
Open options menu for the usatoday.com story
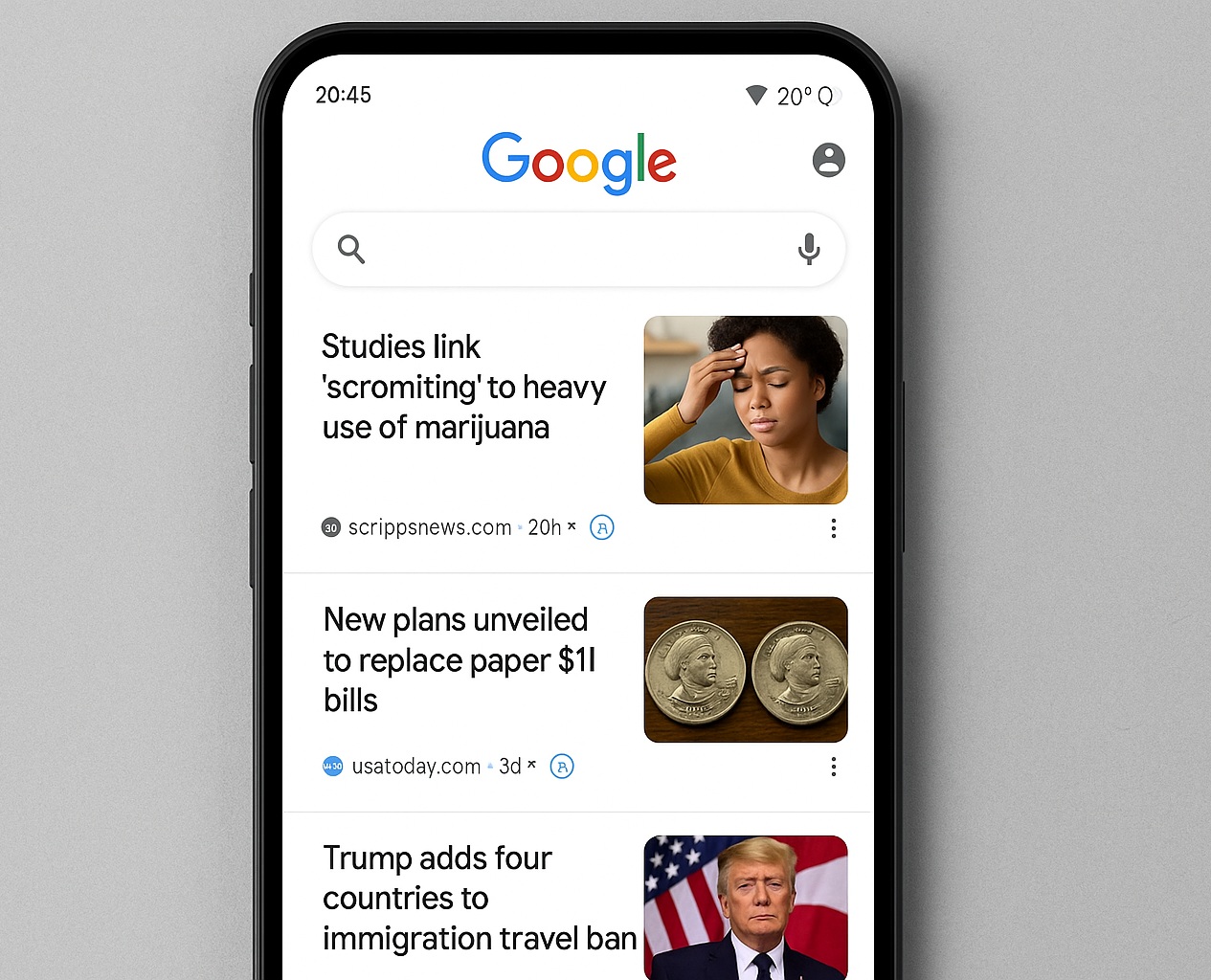tap(833, 767)
